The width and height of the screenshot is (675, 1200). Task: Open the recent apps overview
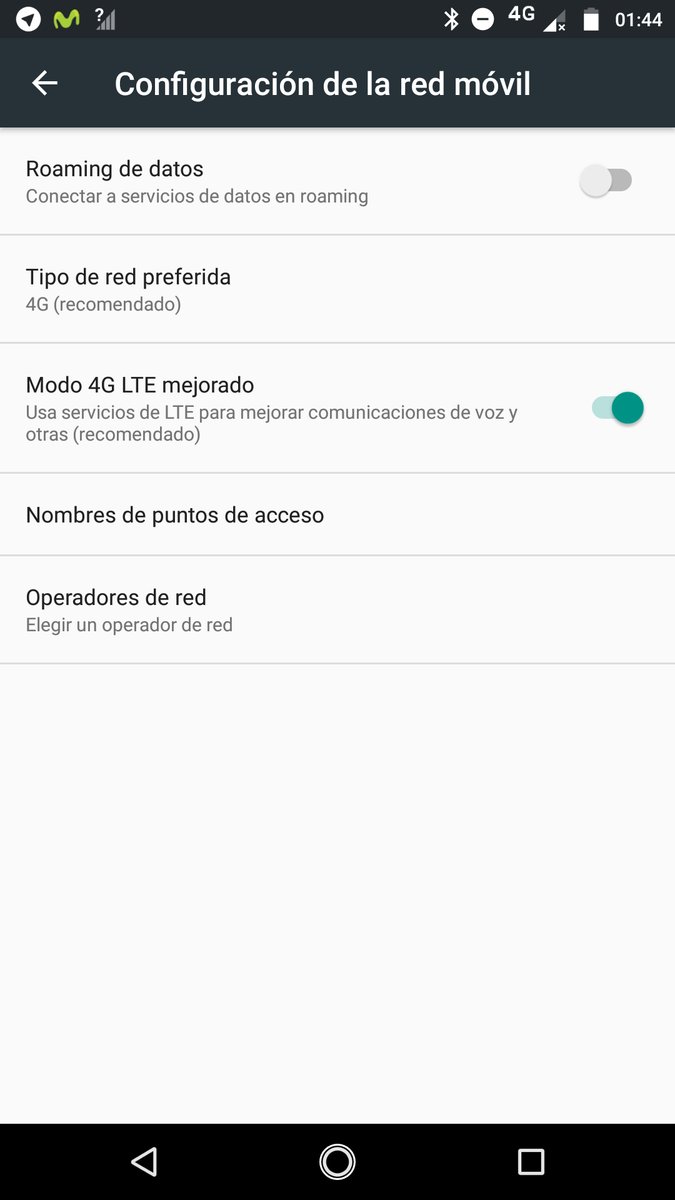click(x=530, y=1161)
